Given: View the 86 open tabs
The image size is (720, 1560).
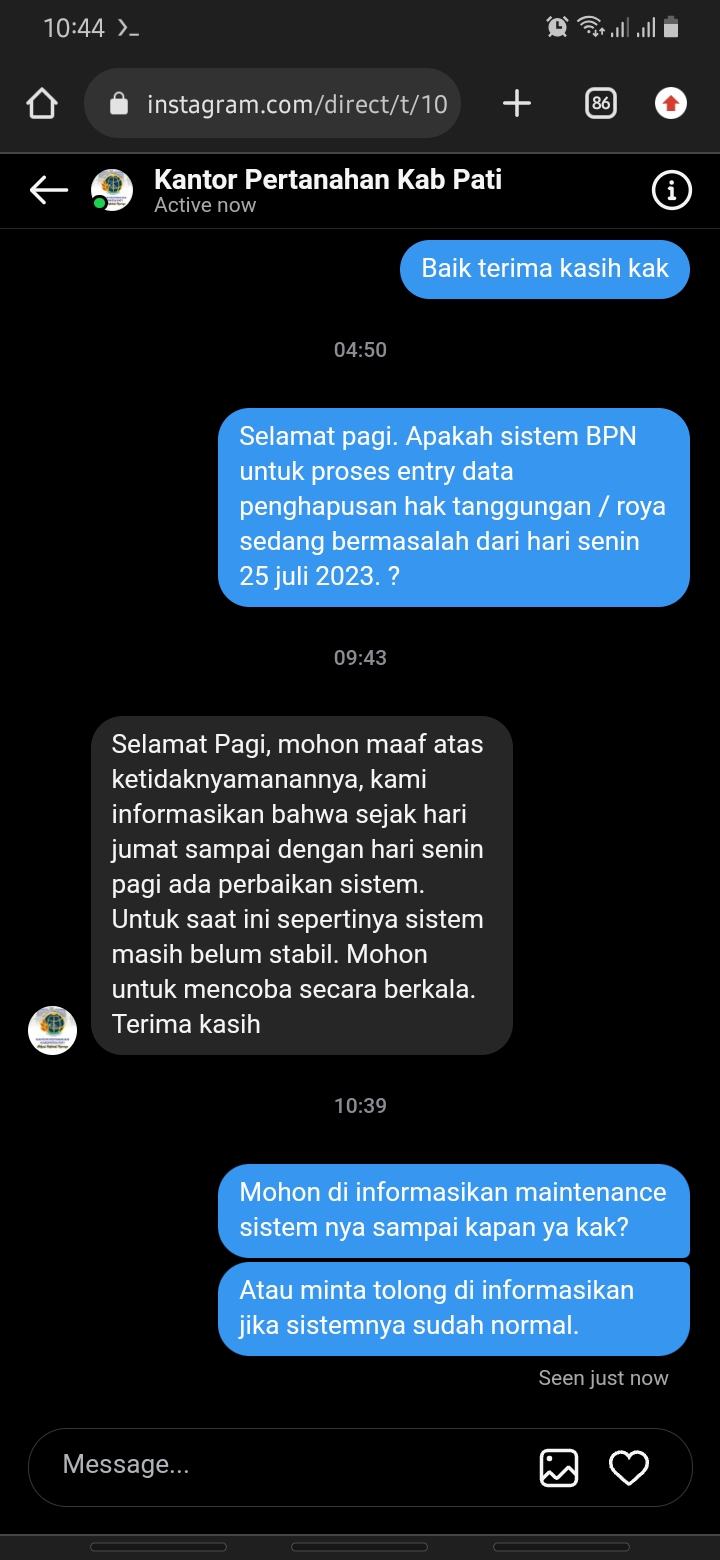Looking at the screenshot, I should (600, 103).
